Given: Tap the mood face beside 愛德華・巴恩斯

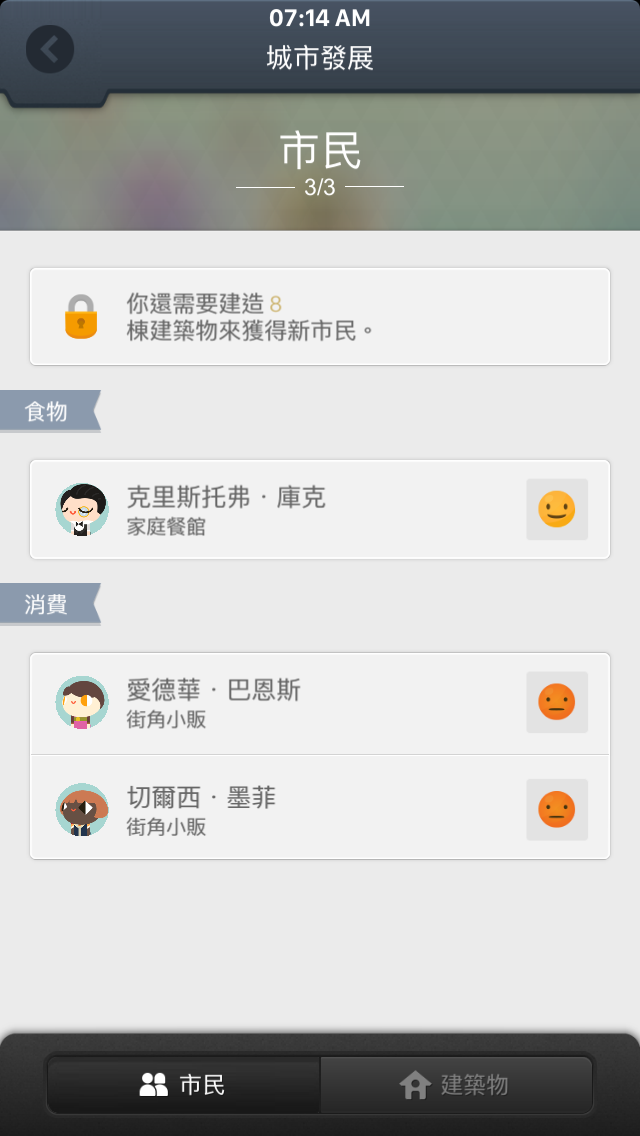Looking at the screenshot, I should click(x=557, y=702).
